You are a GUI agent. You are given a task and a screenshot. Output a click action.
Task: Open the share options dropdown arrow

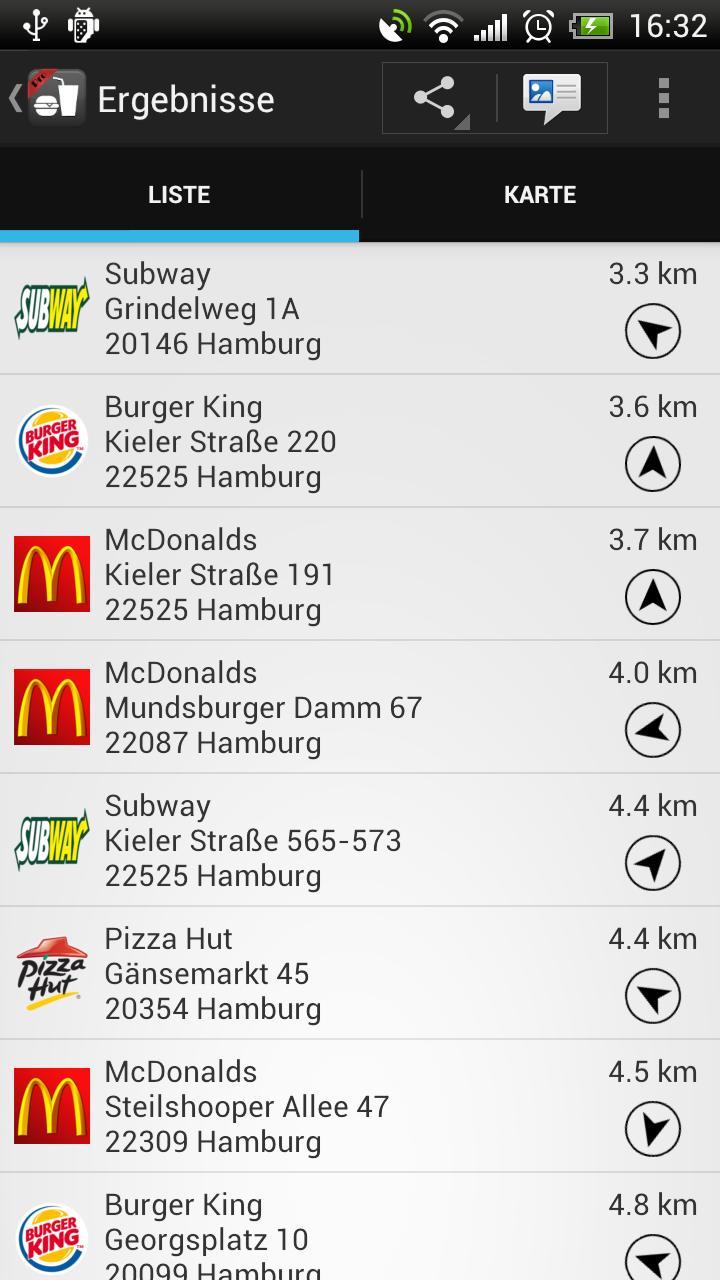pos(461,123)
